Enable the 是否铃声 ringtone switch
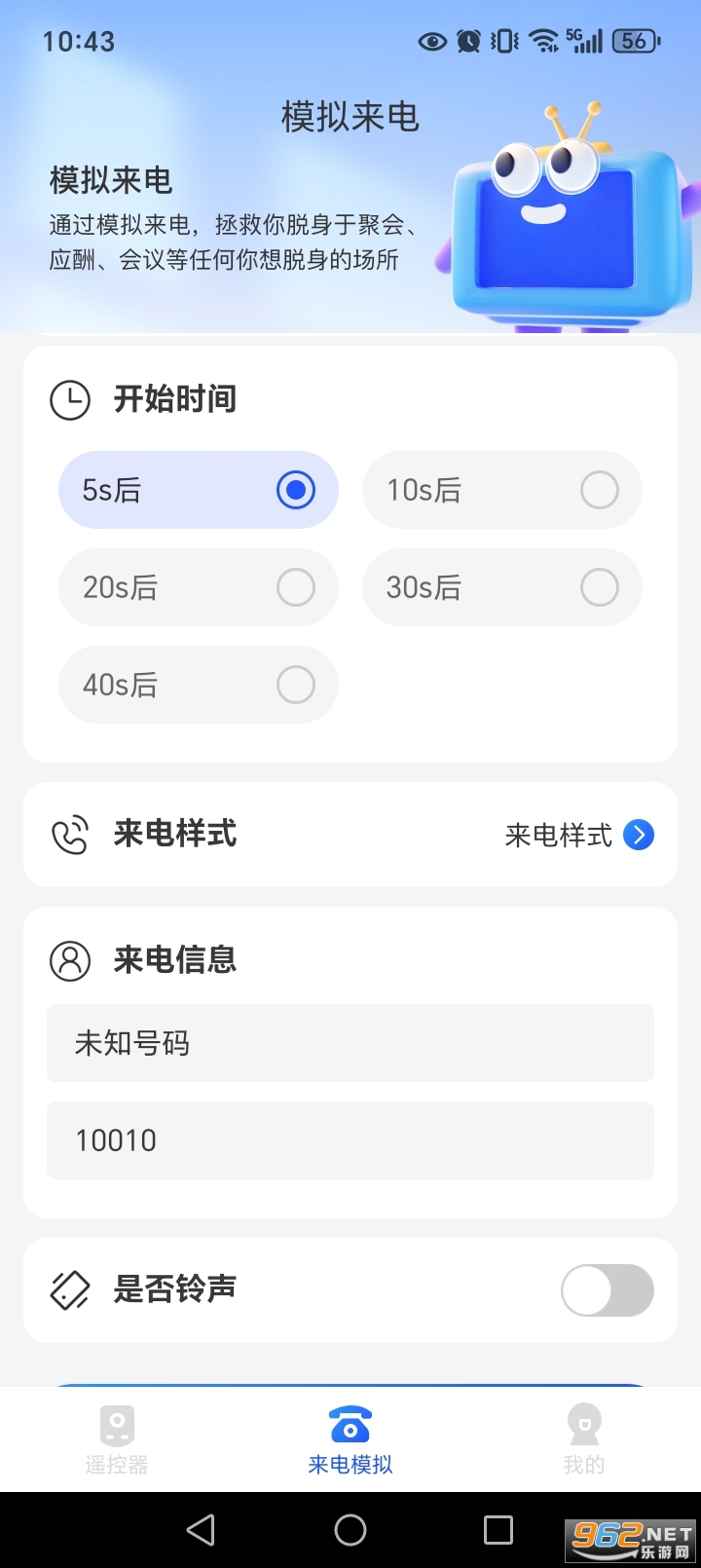This screenshot has height=1568, width=701. click(606, 1289)
